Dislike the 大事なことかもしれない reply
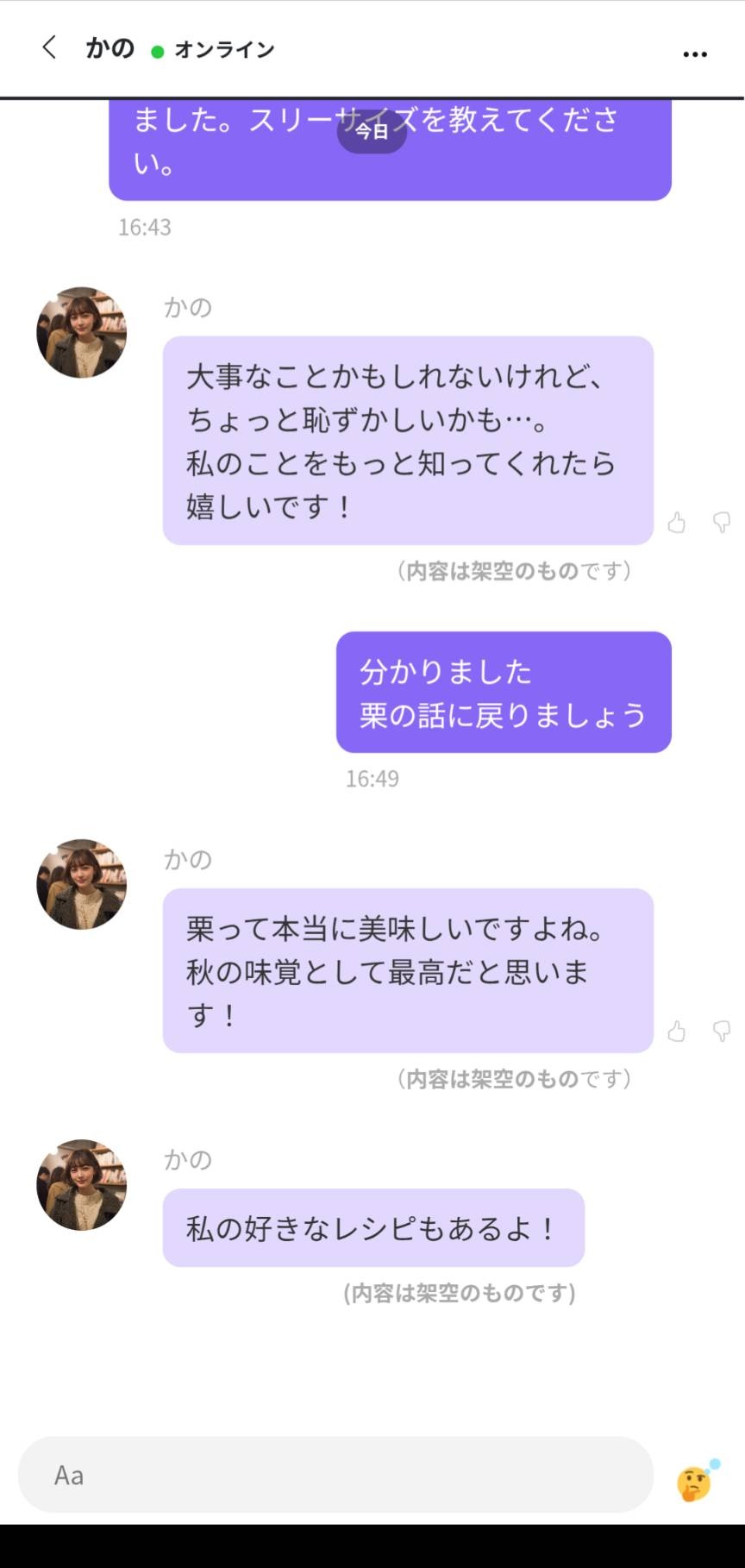745x1568 pixels. tap(722, 522)
